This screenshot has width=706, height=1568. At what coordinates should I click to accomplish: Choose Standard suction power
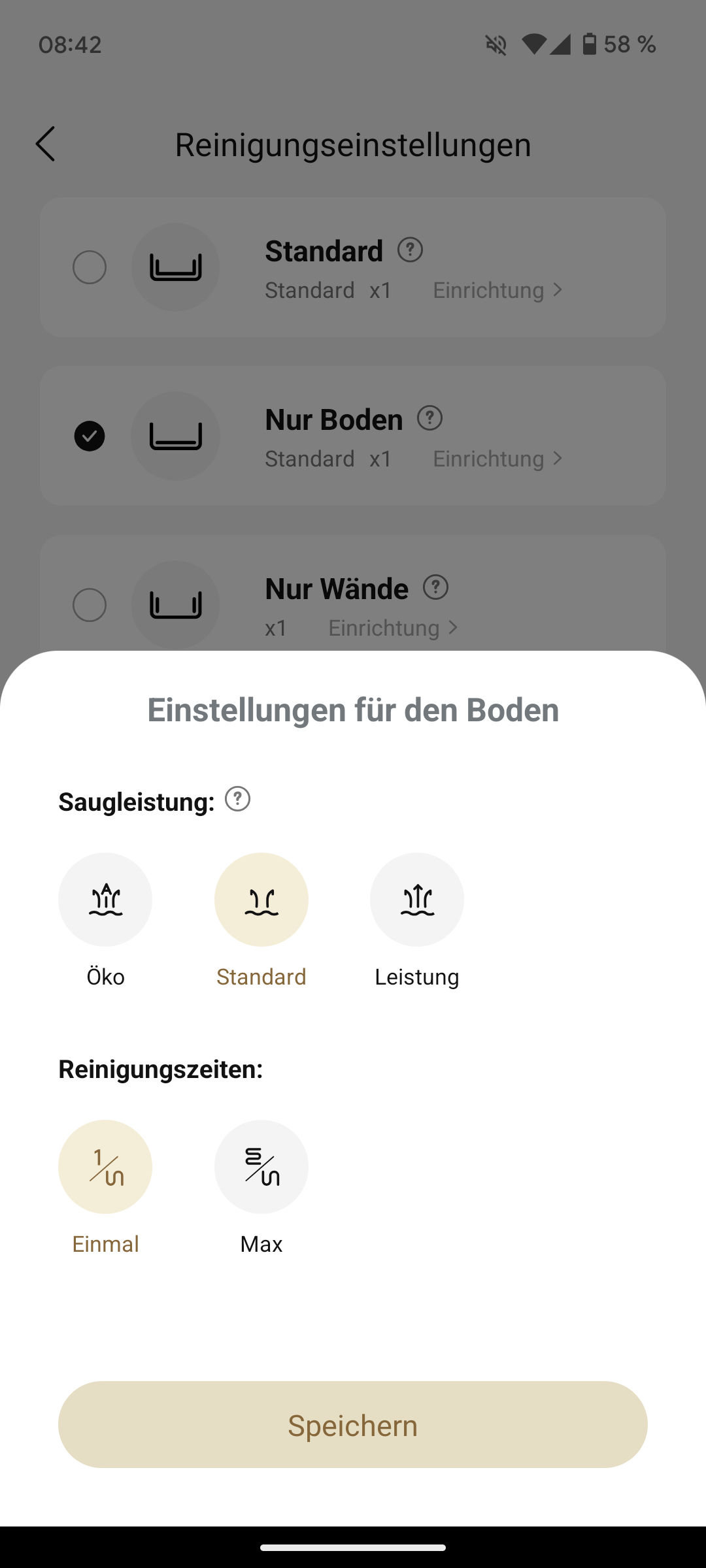[261, 900]
